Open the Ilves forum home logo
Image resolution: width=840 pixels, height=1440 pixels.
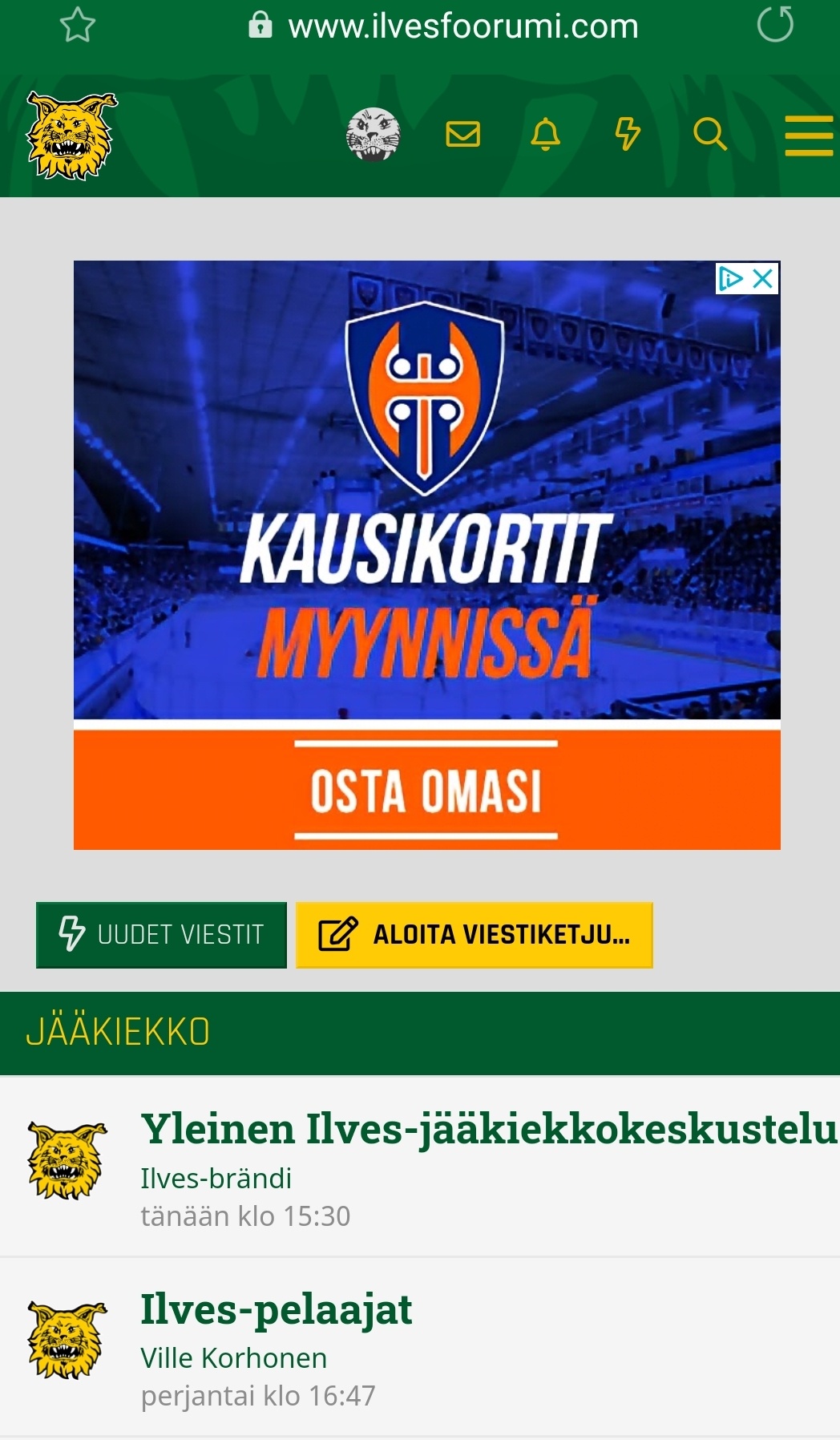(71, 136)
